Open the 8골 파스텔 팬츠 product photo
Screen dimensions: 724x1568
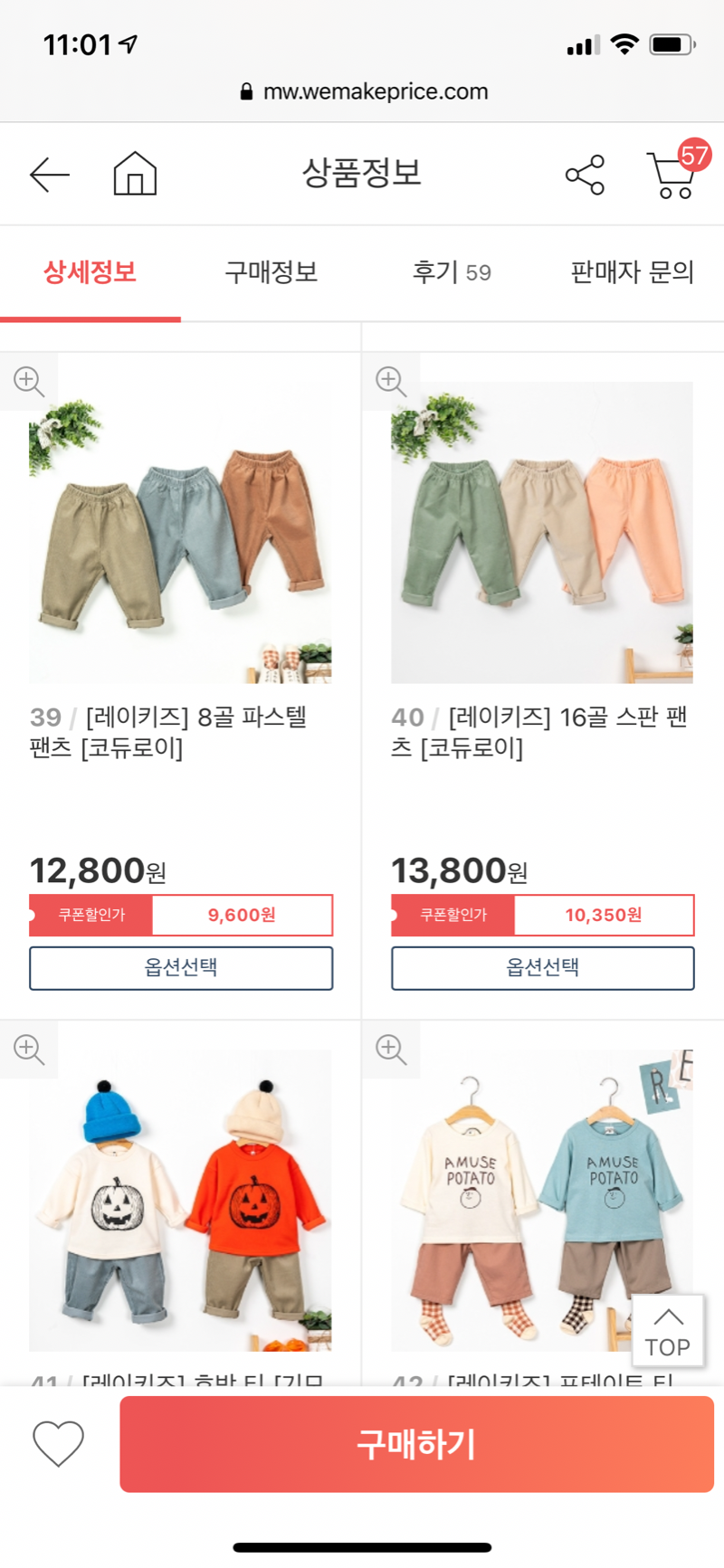[181, 534]
